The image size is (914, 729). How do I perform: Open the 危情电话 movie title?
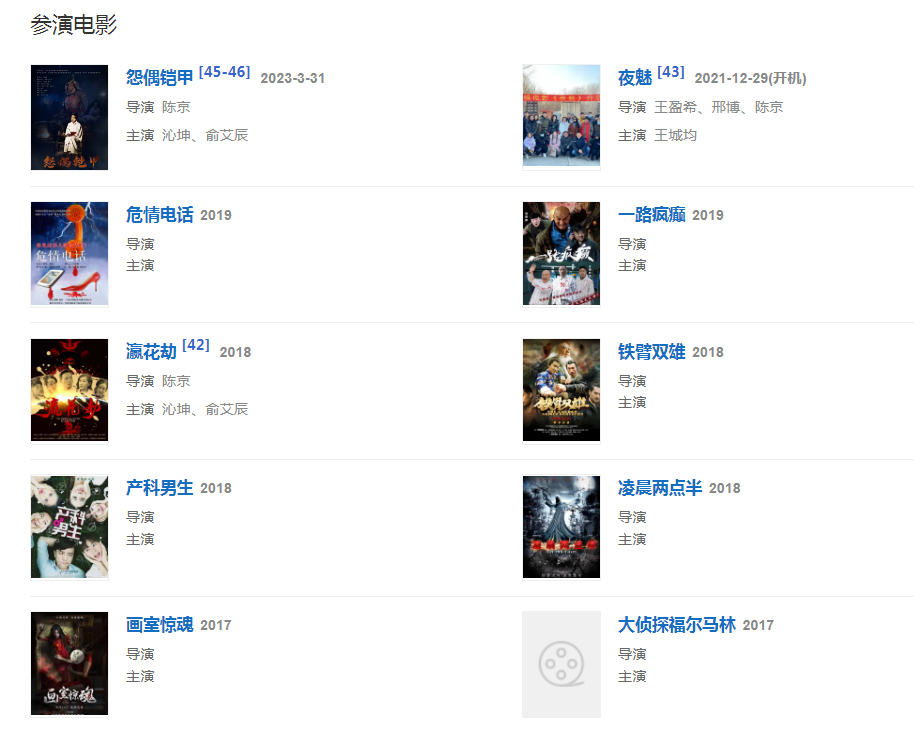tap(159, 215)
